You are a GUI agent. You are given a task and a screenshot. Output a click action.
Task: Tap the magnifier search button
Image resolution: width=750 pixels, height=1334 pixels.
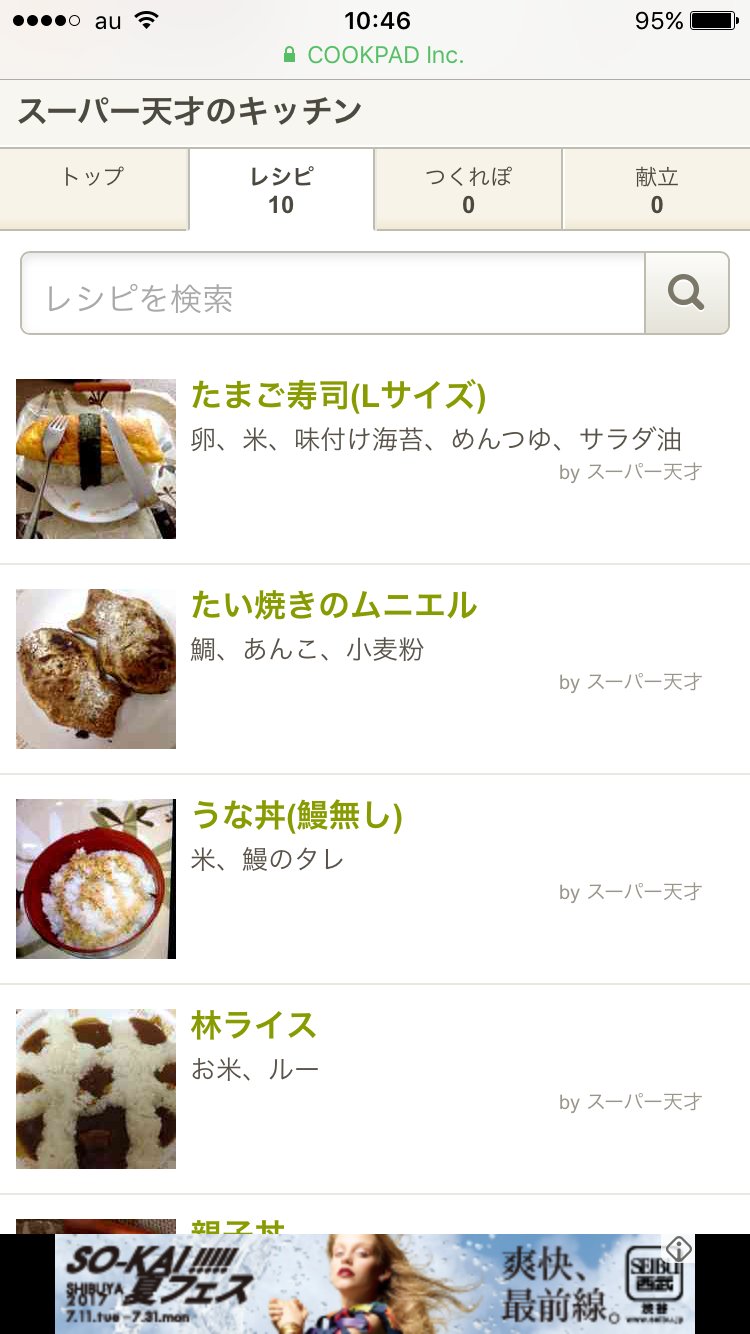tap(687, 294)
